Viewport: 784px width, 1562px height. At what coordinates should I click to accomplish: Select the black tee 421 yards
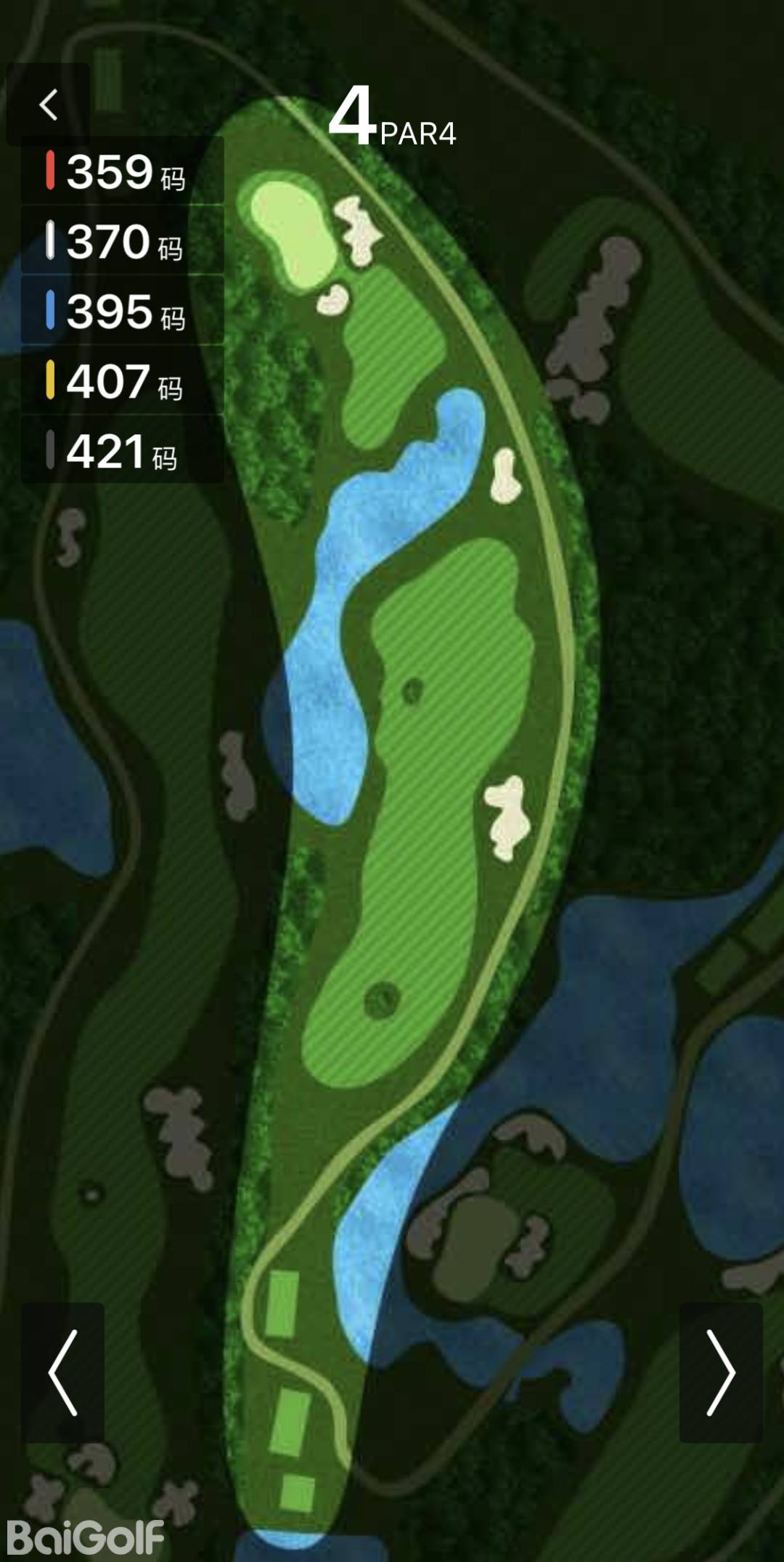[122, 450]
